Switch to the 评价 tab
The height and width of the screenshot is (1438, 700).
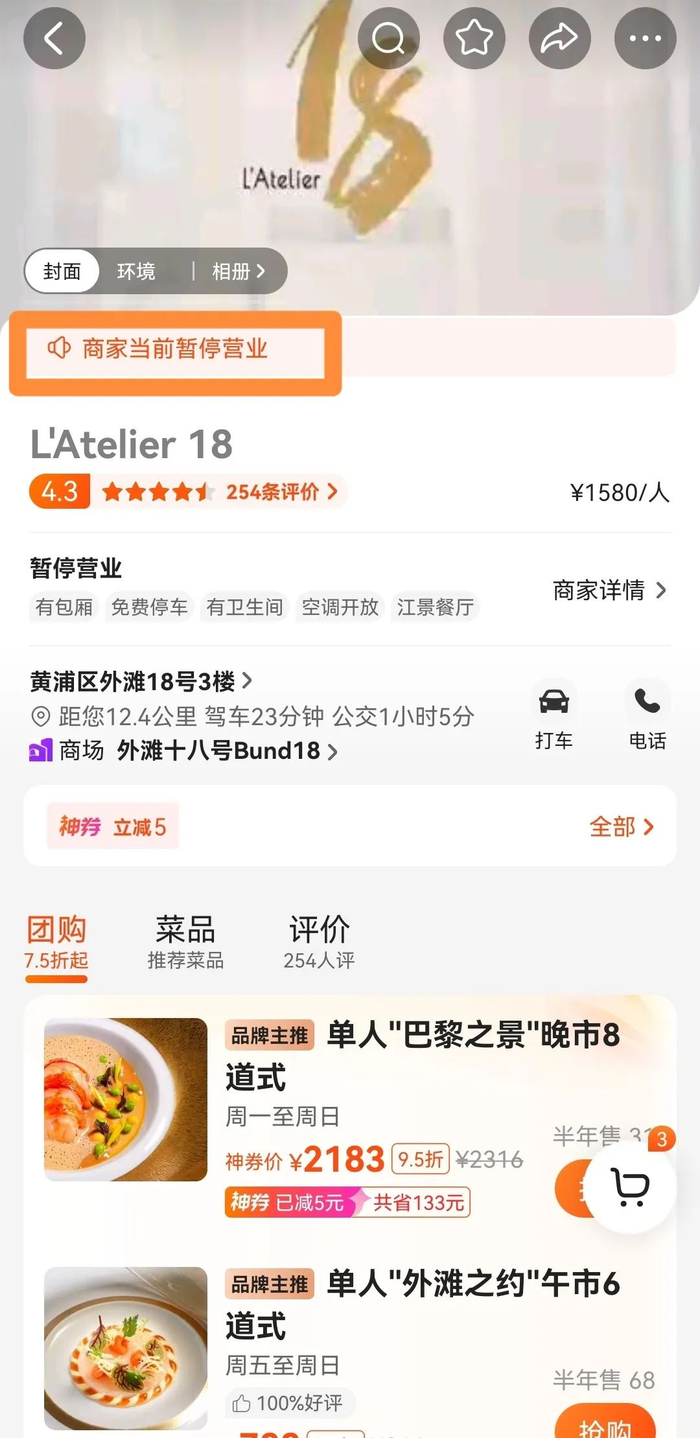pyautogui.click(x=319, y=942)
